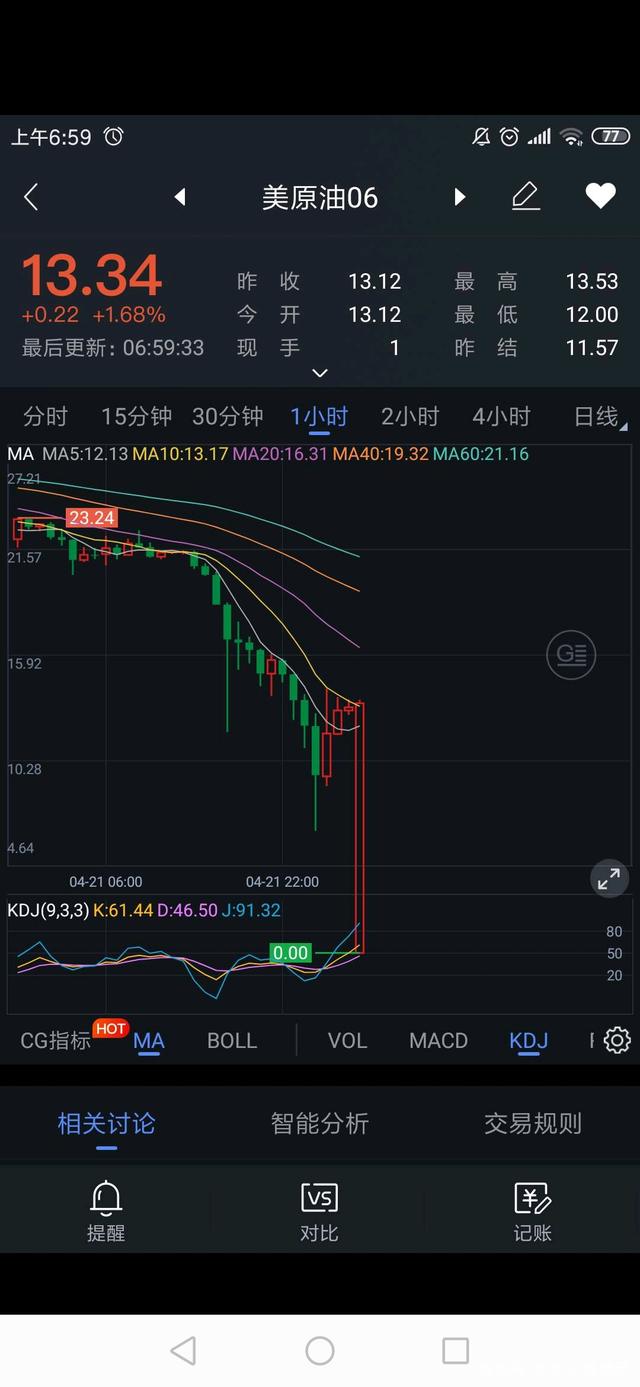Switch to the 日线 daily chart
The height and width of the screenshot is (1387, 640).
click(597, 416)
